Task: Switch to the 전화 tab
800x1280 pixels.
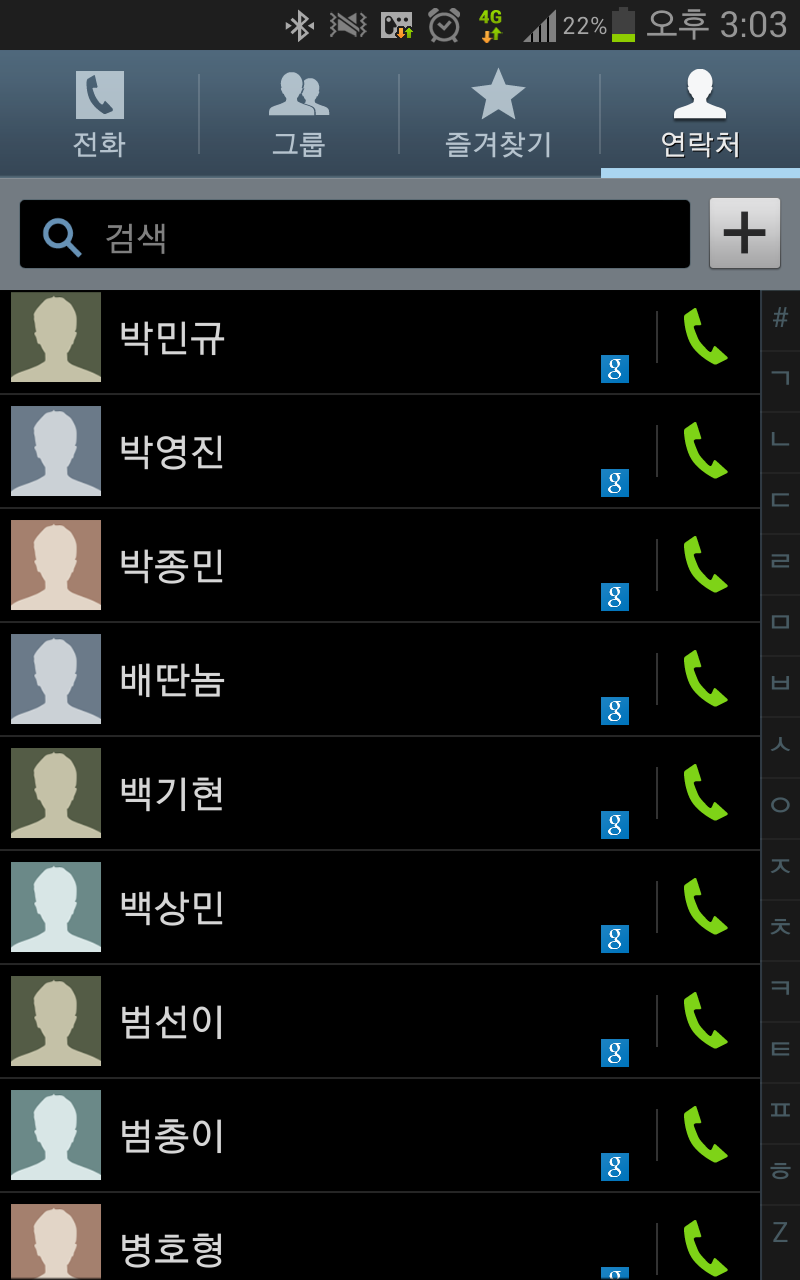Action: tap(99, 114)
